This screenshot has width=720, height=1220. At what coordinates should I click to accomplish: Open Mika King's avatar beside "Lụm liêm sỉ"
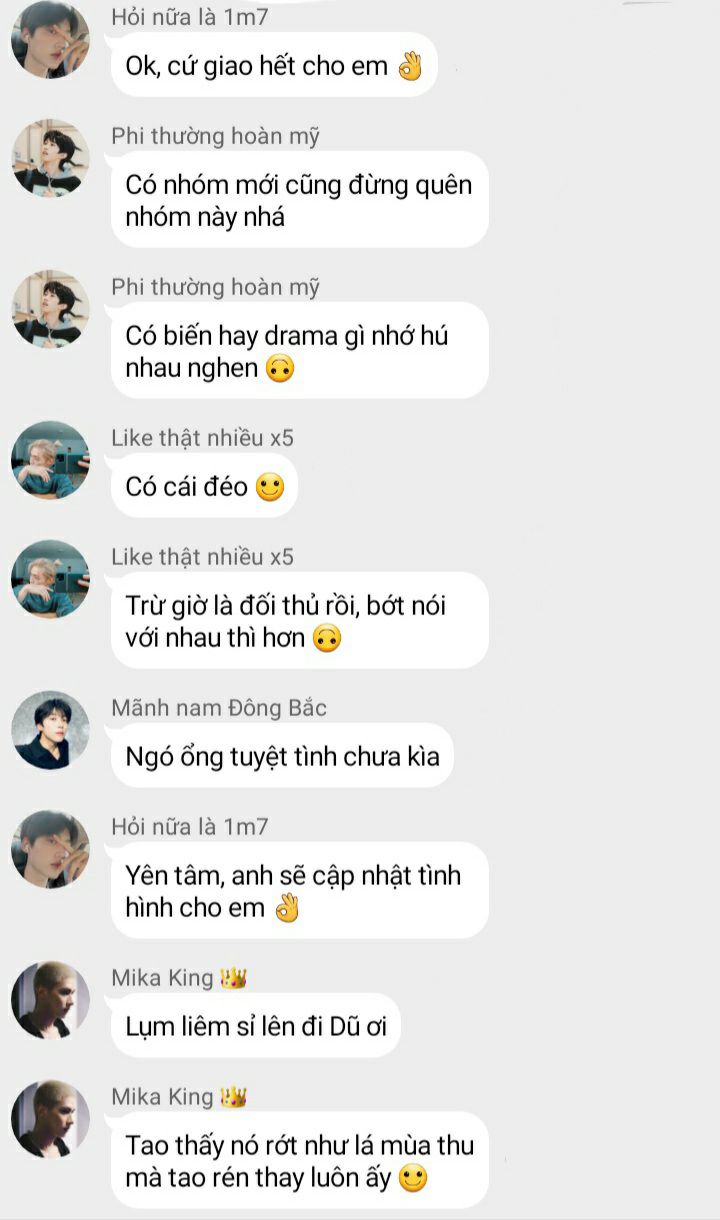coord(50,1000)
